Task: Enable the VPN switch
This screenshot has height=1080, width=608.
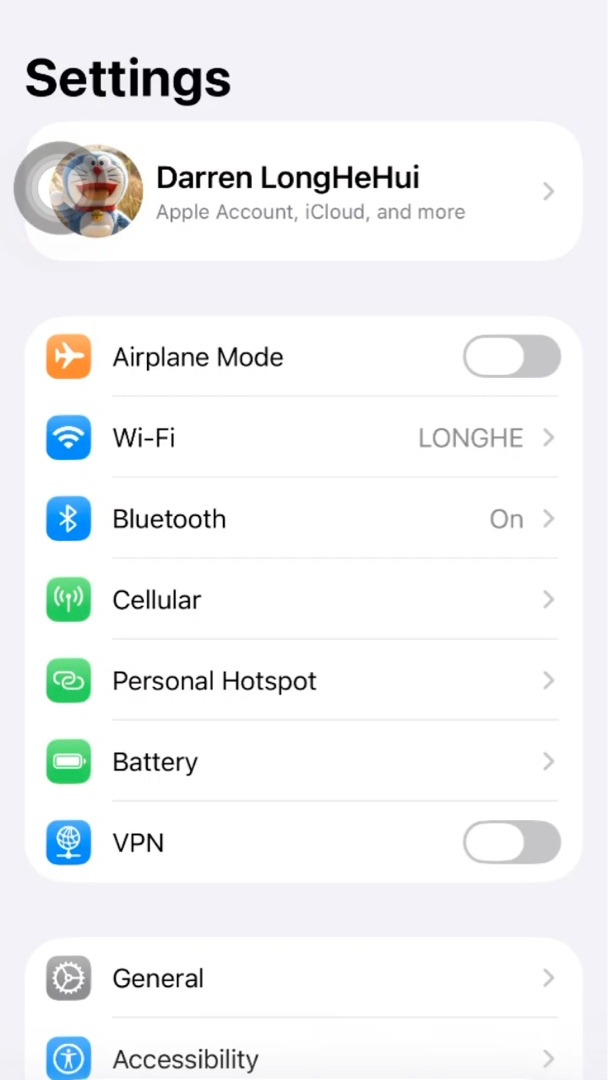Action: (511, 843)
